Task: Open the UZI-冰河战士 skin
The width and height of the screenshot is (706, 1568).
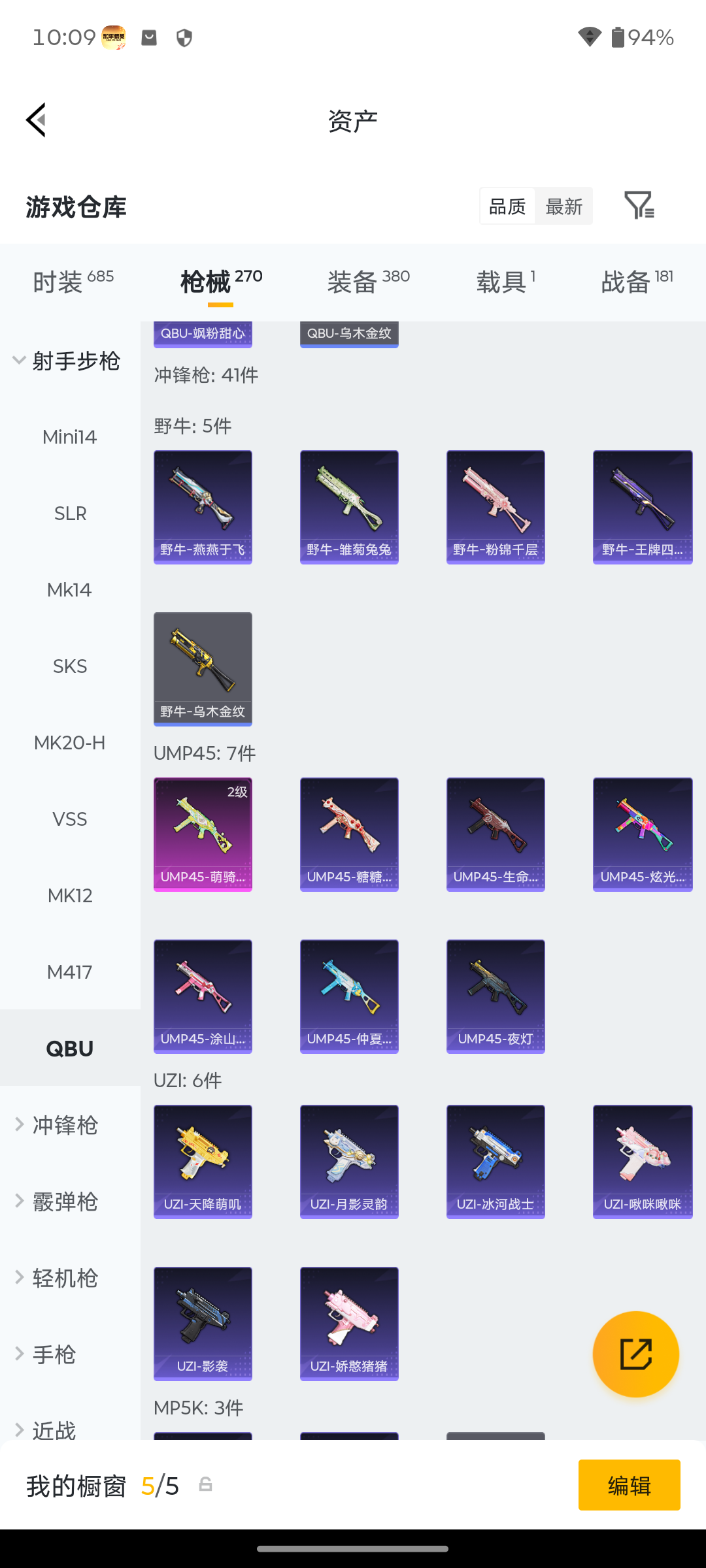Action: click(x=496, y=1162)
